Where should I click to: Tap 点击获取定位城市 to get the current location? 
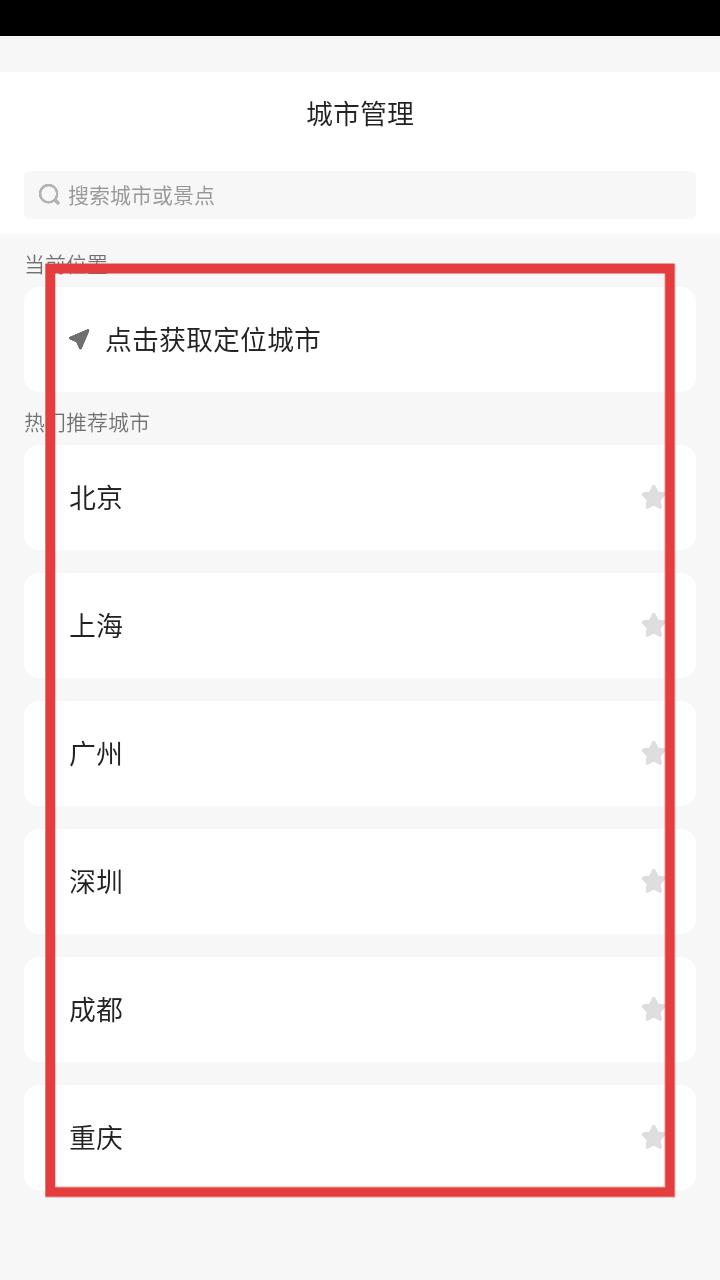point(360,339)
